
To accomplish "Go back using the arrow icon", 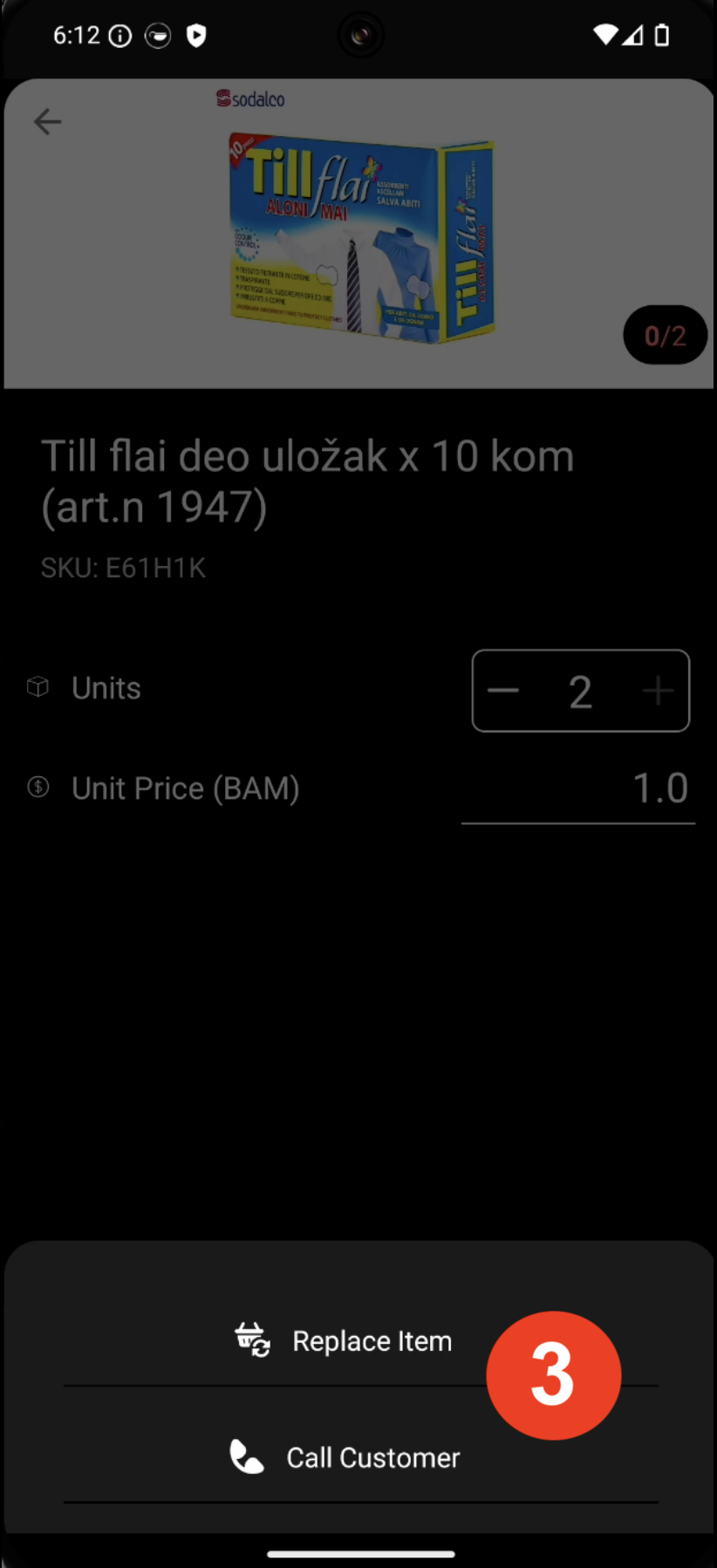I will 47,121.
